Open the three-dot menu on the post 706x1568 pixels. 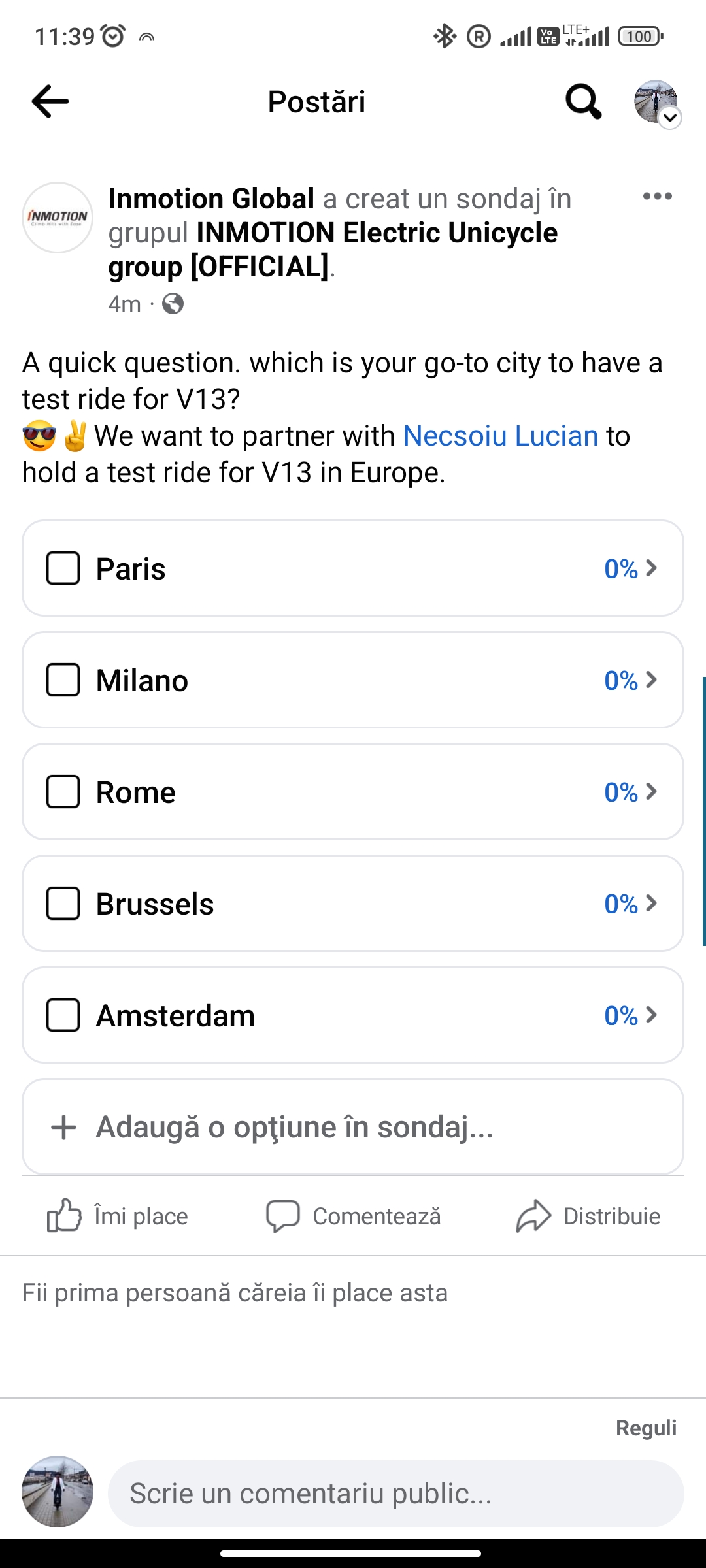tap(657, 196)
